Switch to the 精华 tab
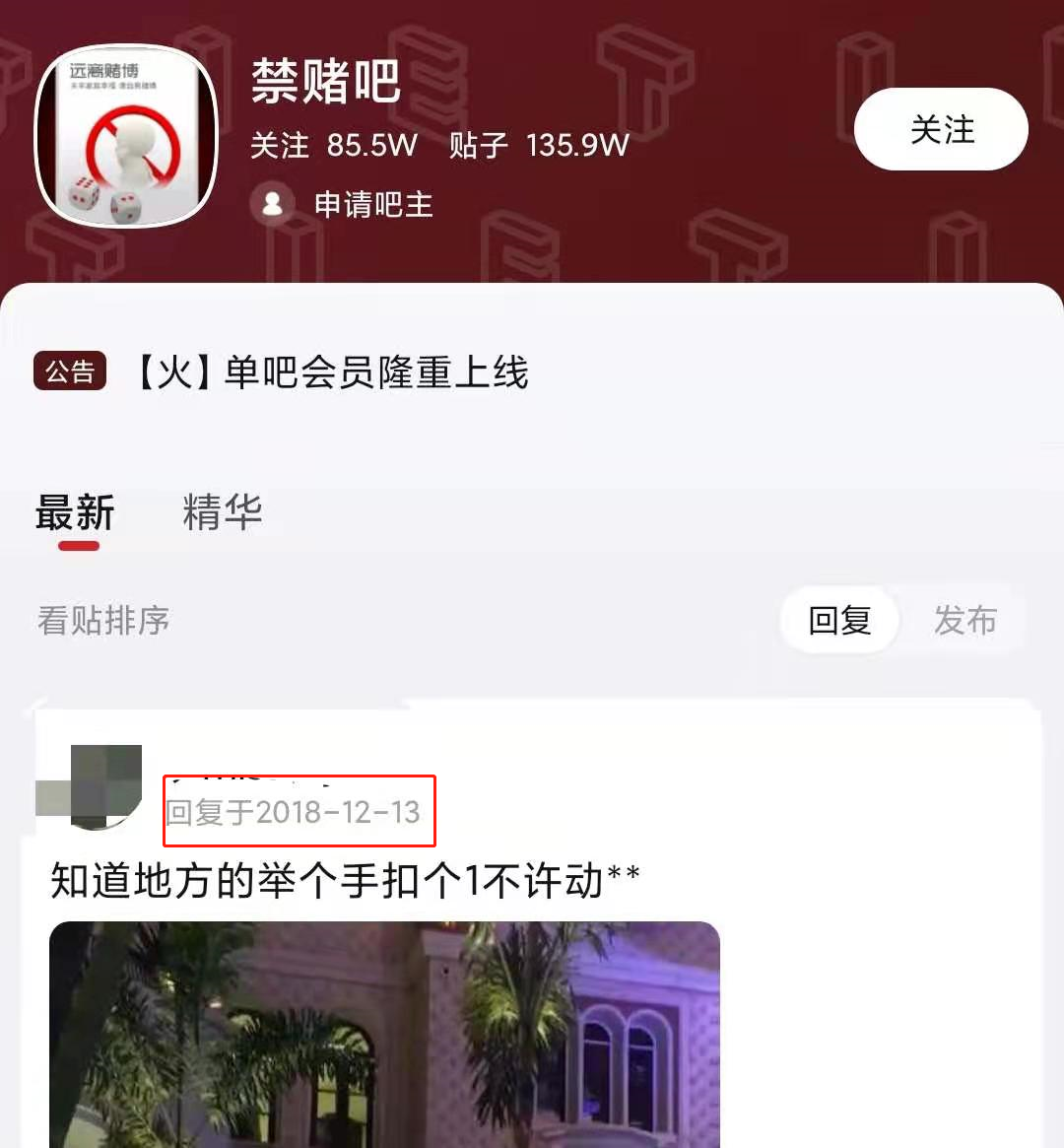Screen dimensions: 1064x1148 tap(223, 512)
